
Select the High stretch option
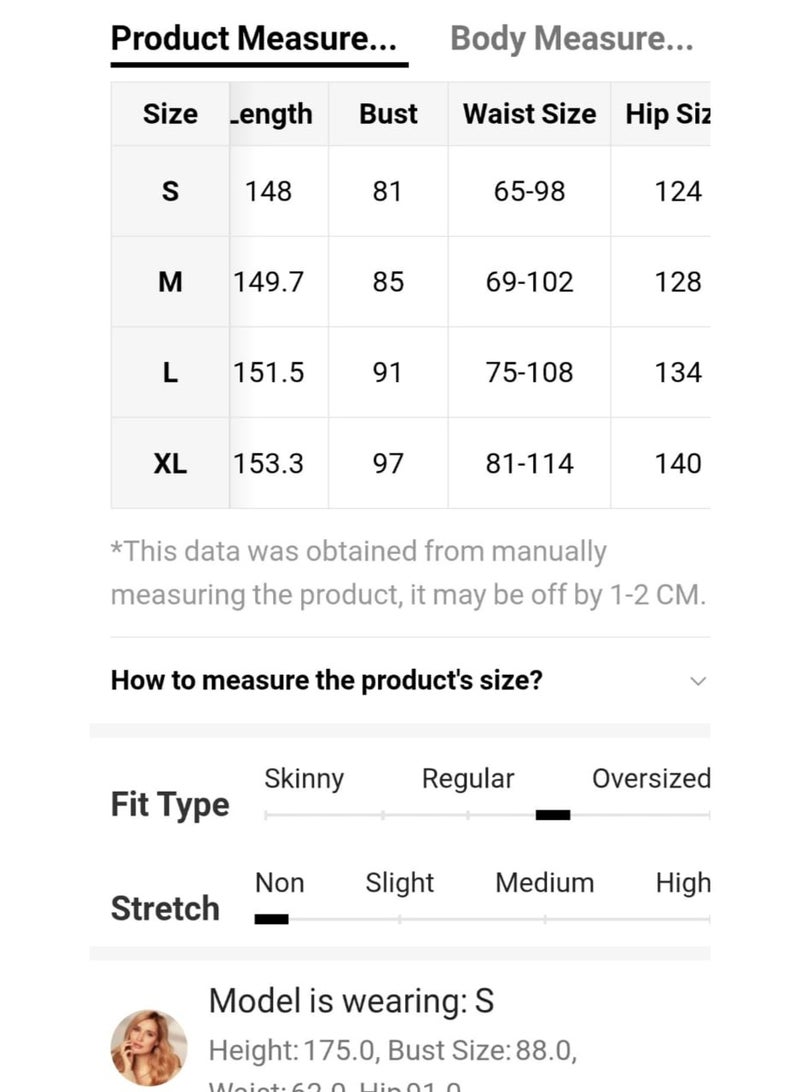coord(682,883)
